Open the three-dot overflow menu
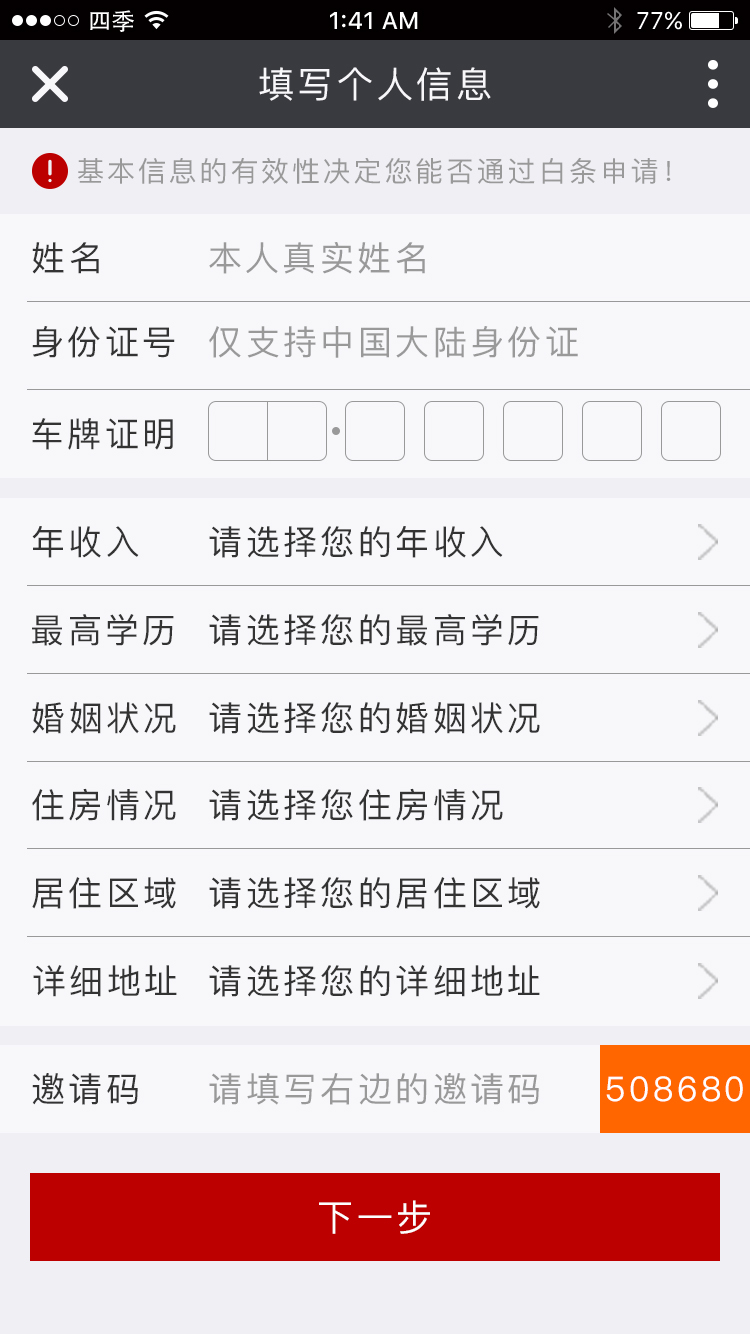This screenshot has width=750, height=1334. click(x=712, y=84)
